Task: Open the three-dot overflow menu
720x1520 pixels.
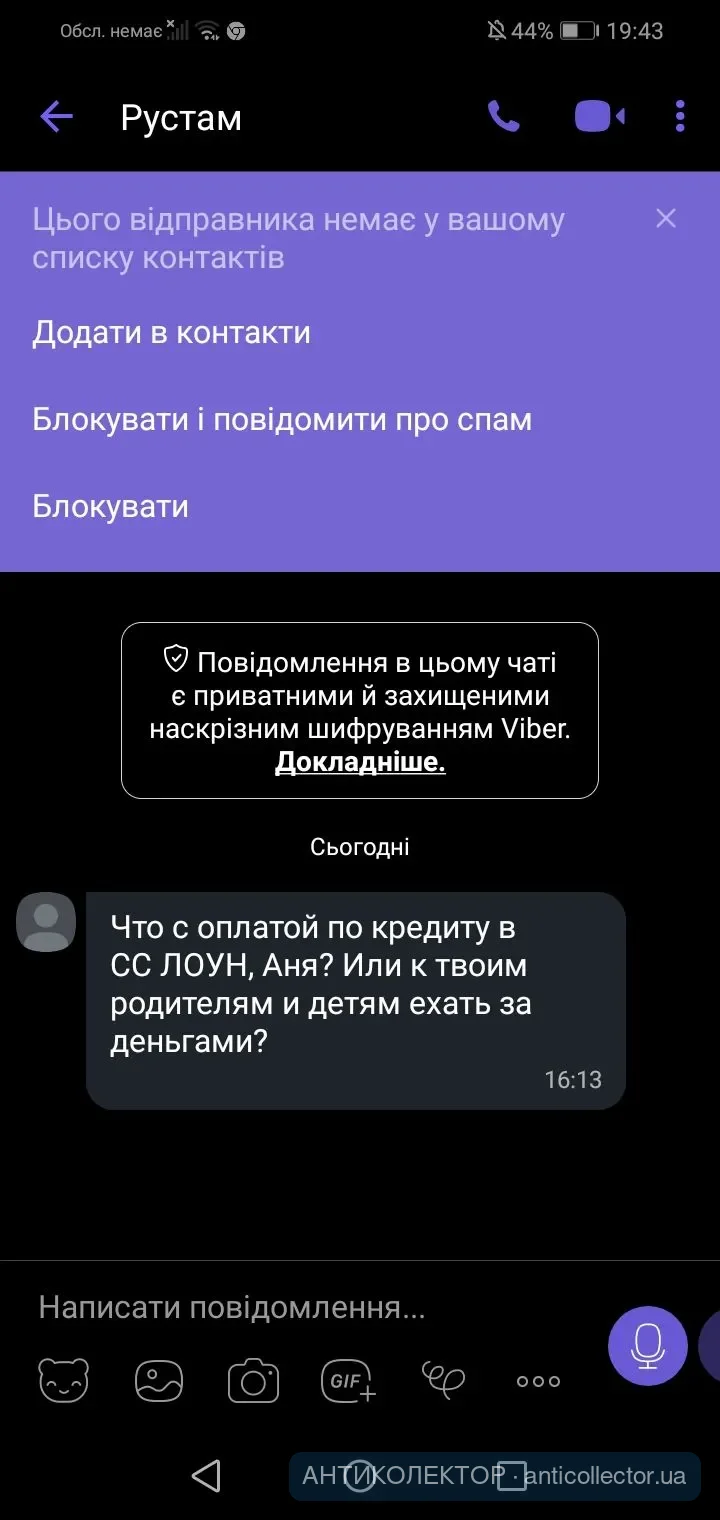Action: [x=680, y=117]
